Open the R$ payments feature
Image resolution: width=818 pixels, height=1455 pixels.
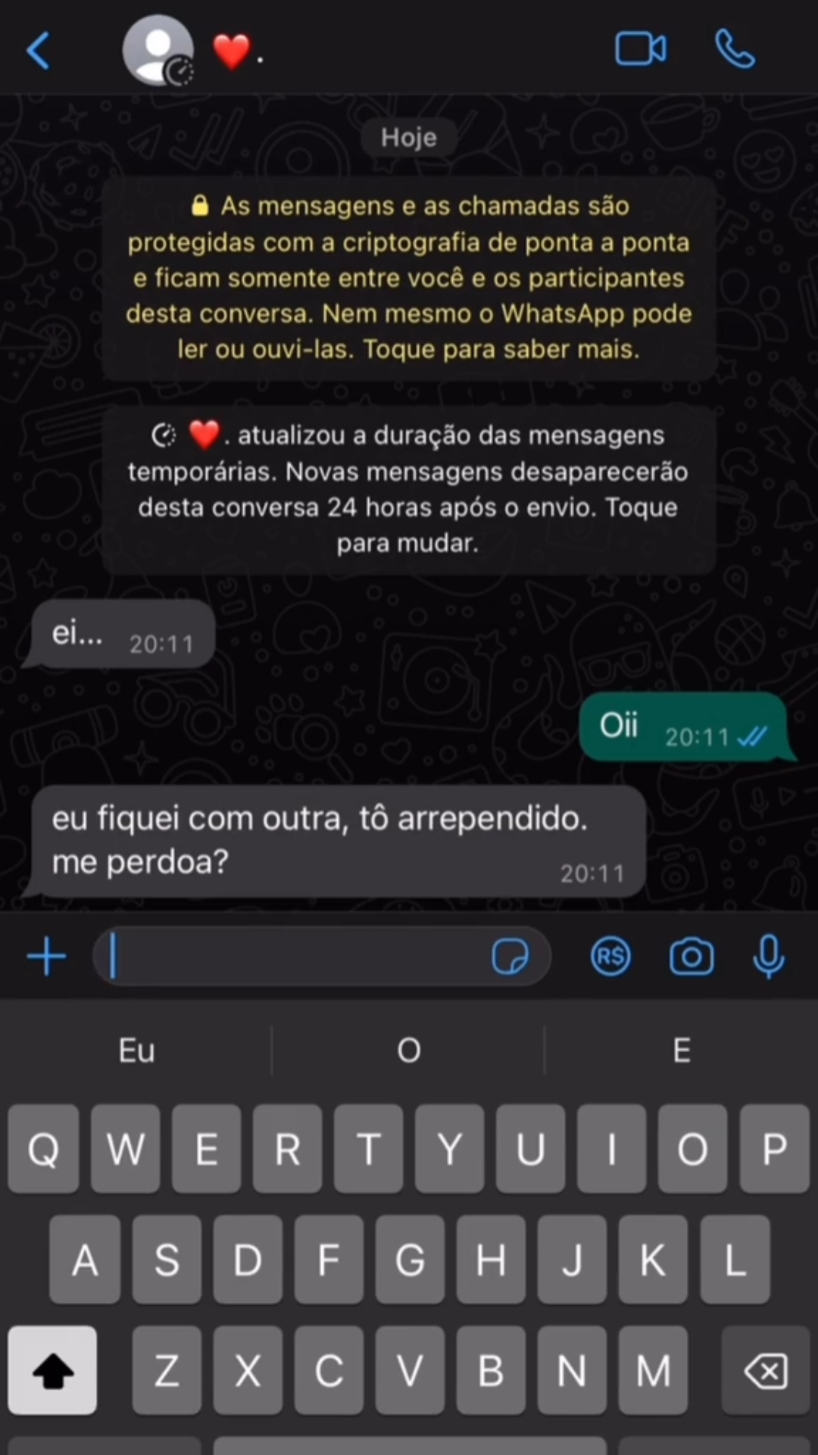point(611,957)
